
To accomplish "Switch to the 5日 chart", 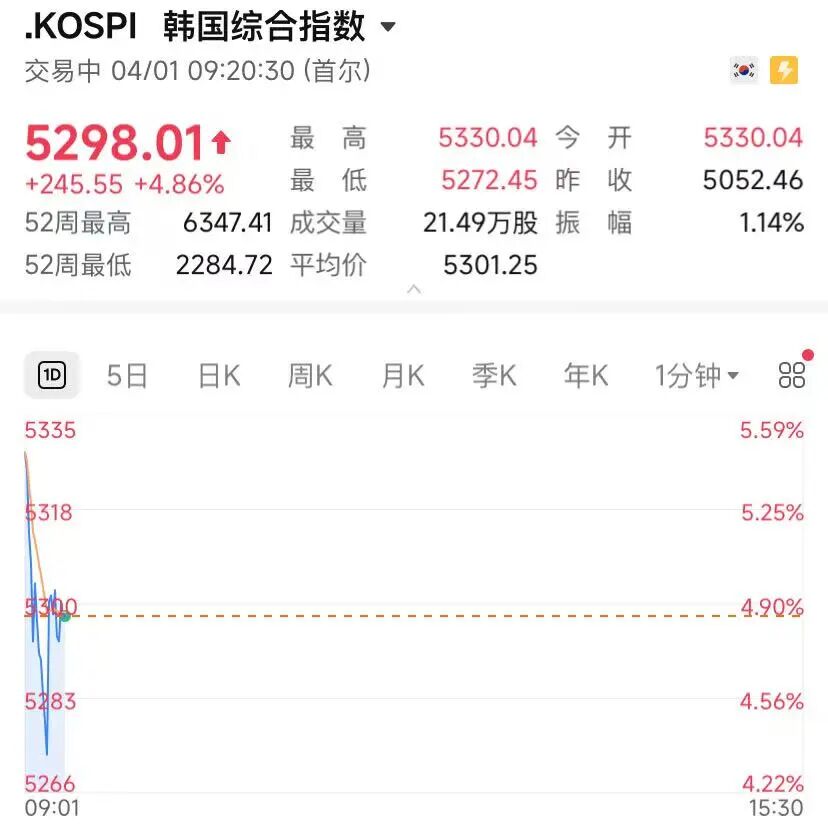I will point(127,376).
